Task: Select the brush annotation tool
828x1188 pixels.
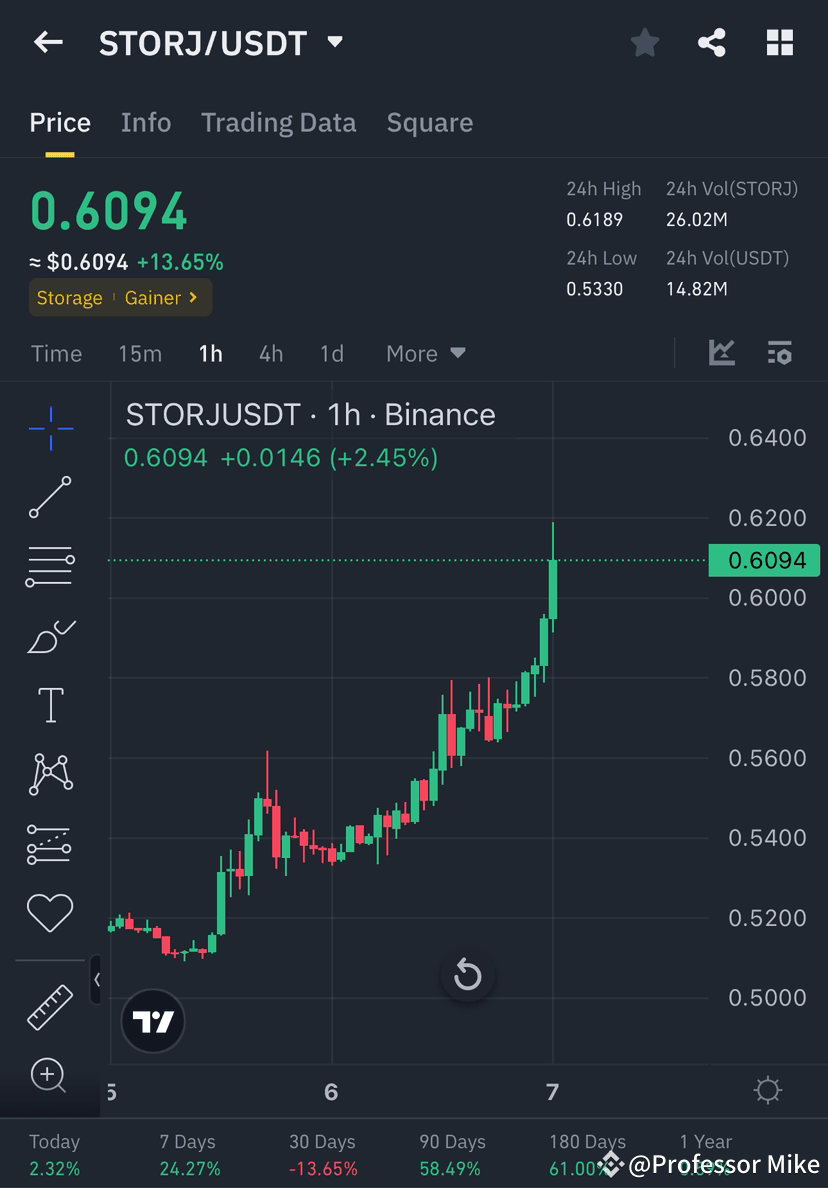Action: [x=50, y=637]
